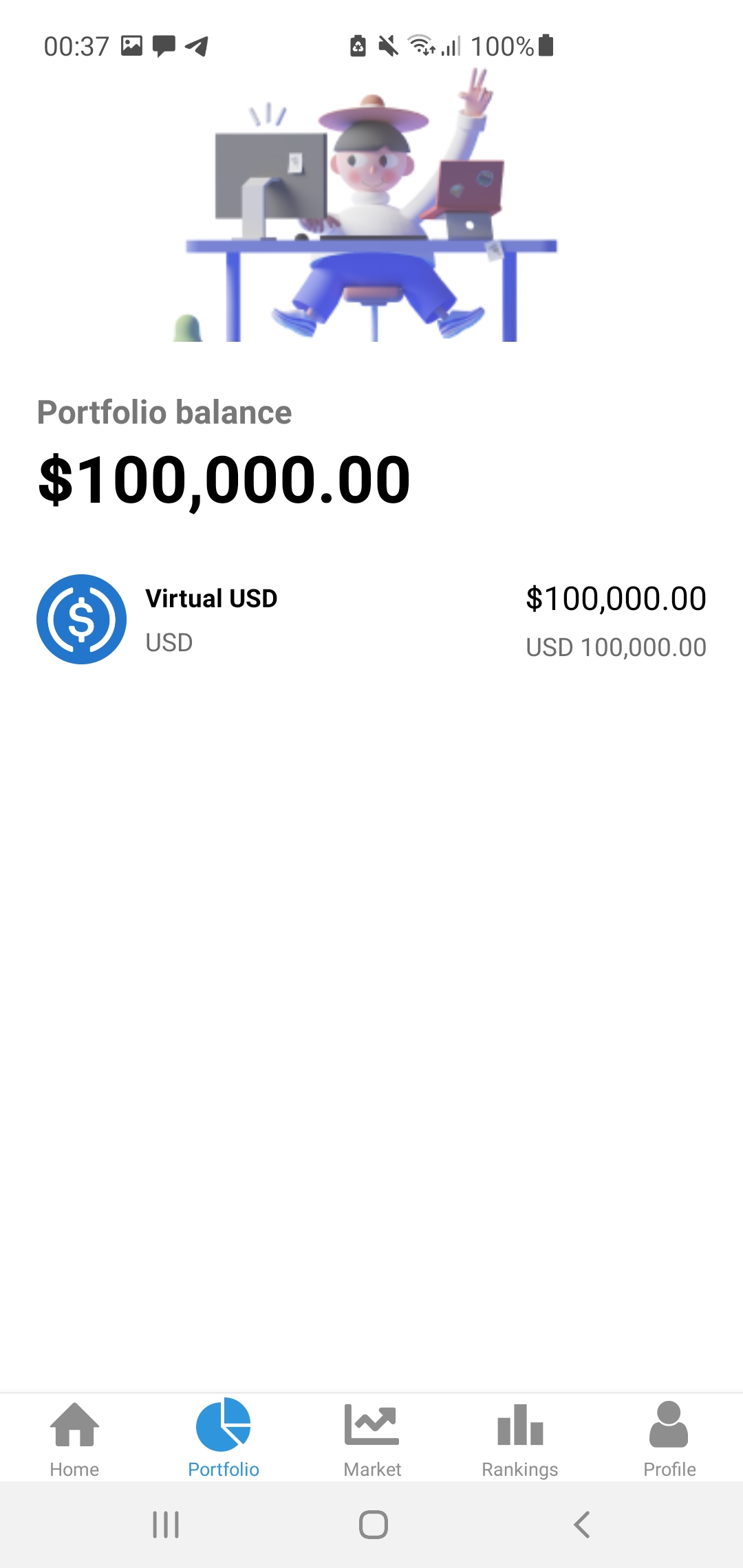
Task: Tap the screenshot notification icon
Action: click(x=131, y=45)
